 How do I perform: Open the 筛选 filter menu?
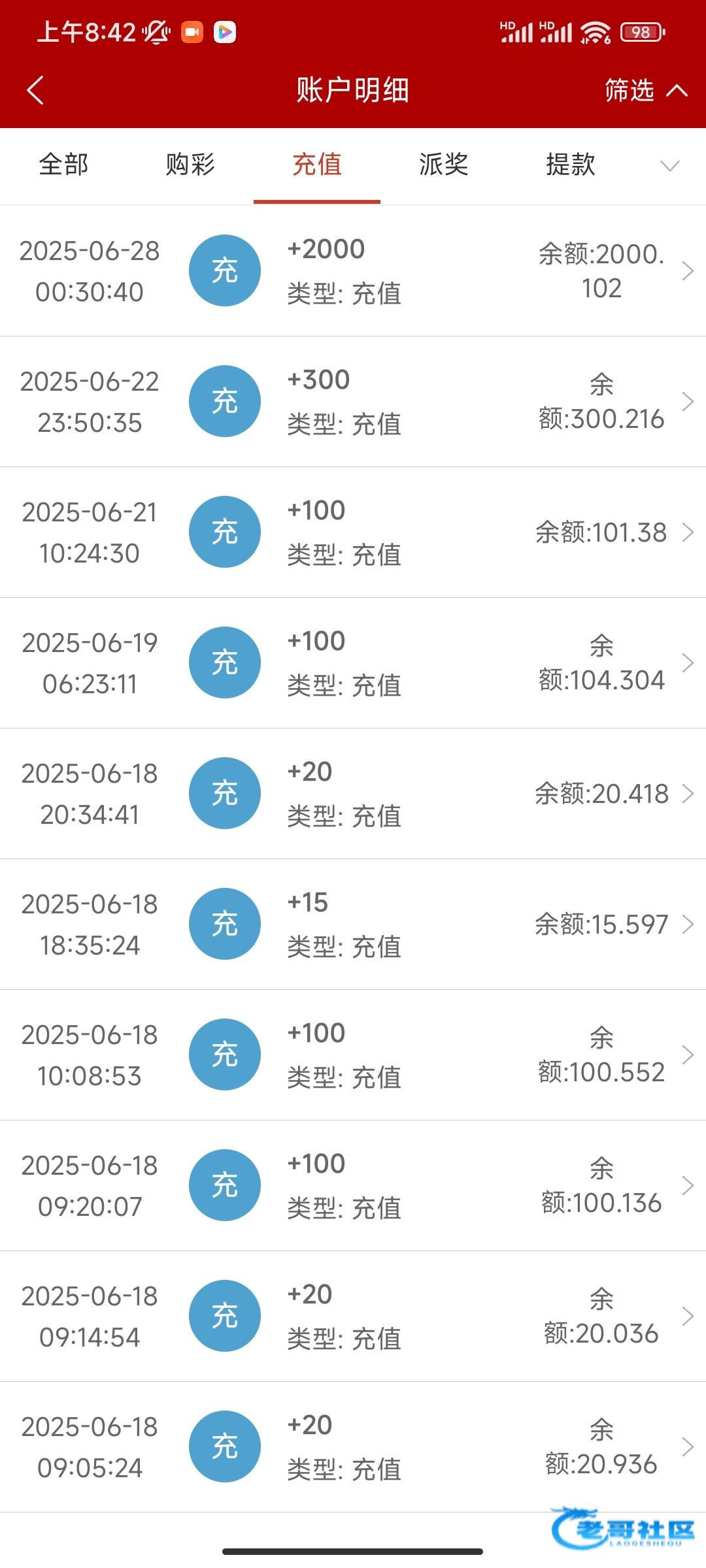[x=644, y=90]
